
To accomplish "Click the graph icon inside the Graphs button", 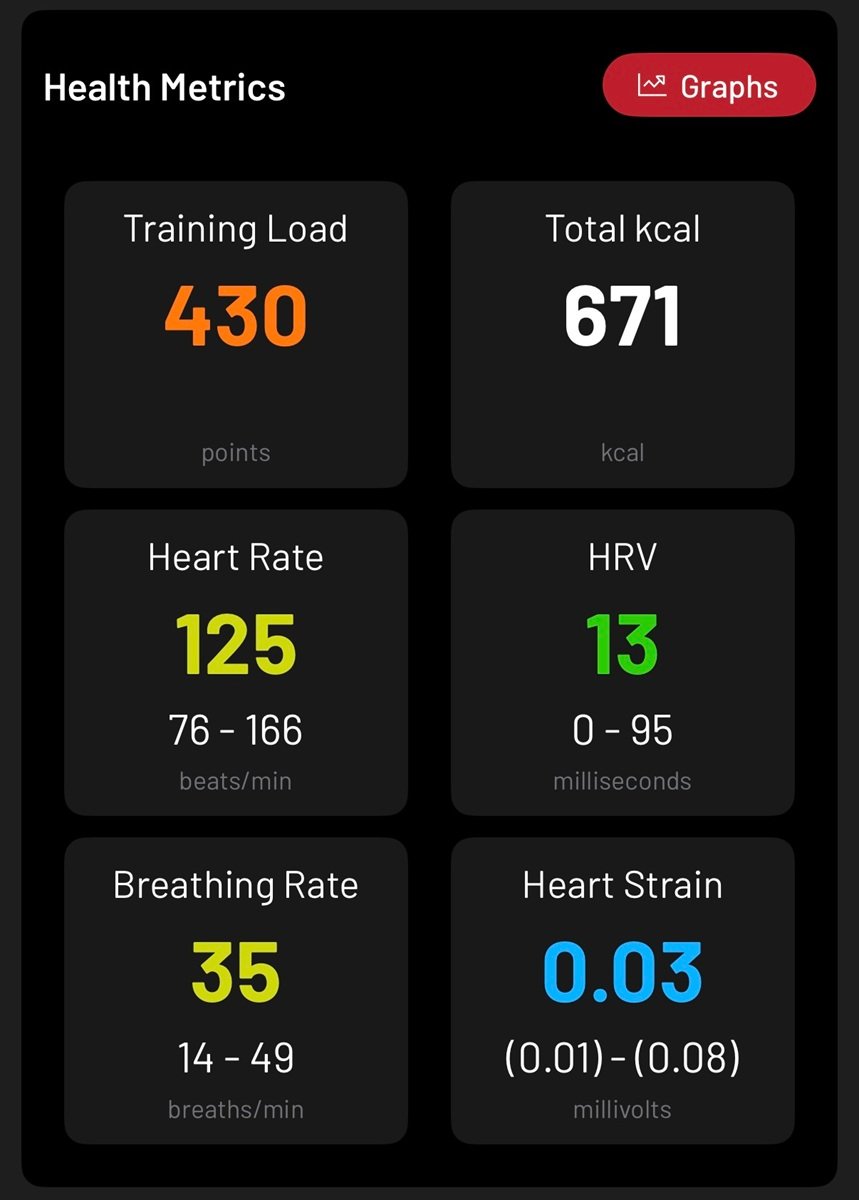I will (654, 85).
